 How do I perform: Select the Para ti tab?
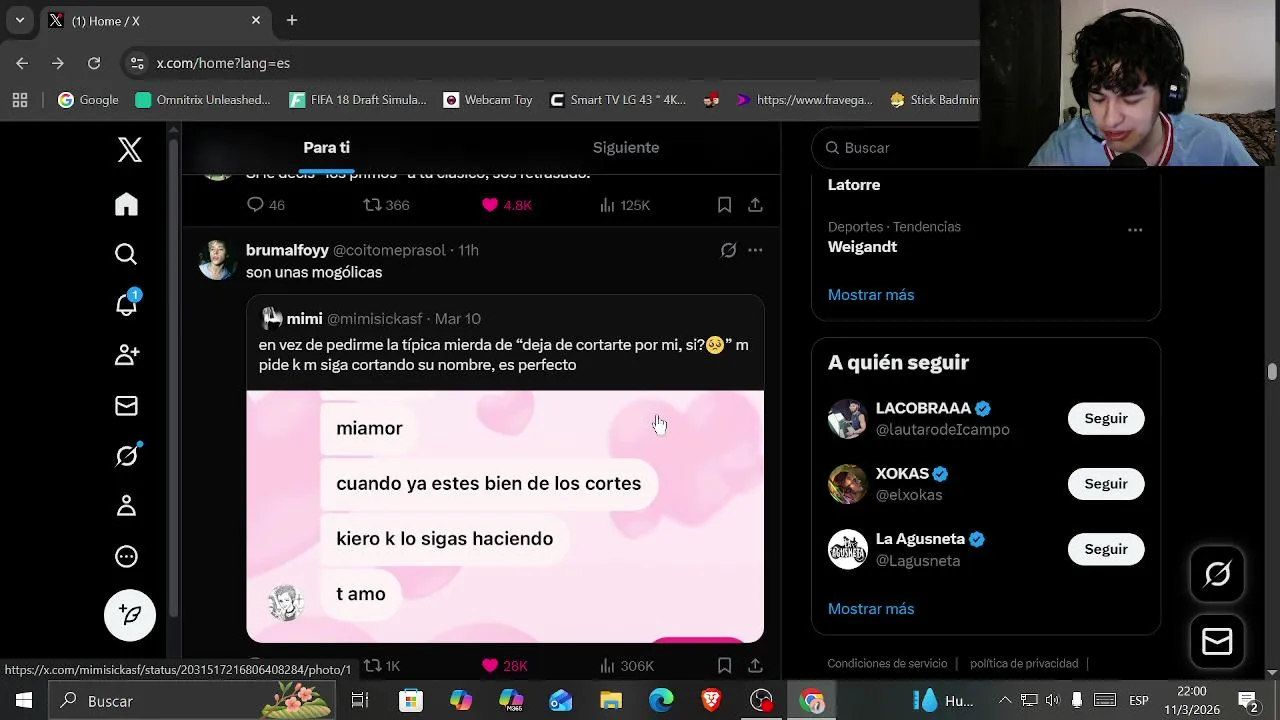point(326,148)
